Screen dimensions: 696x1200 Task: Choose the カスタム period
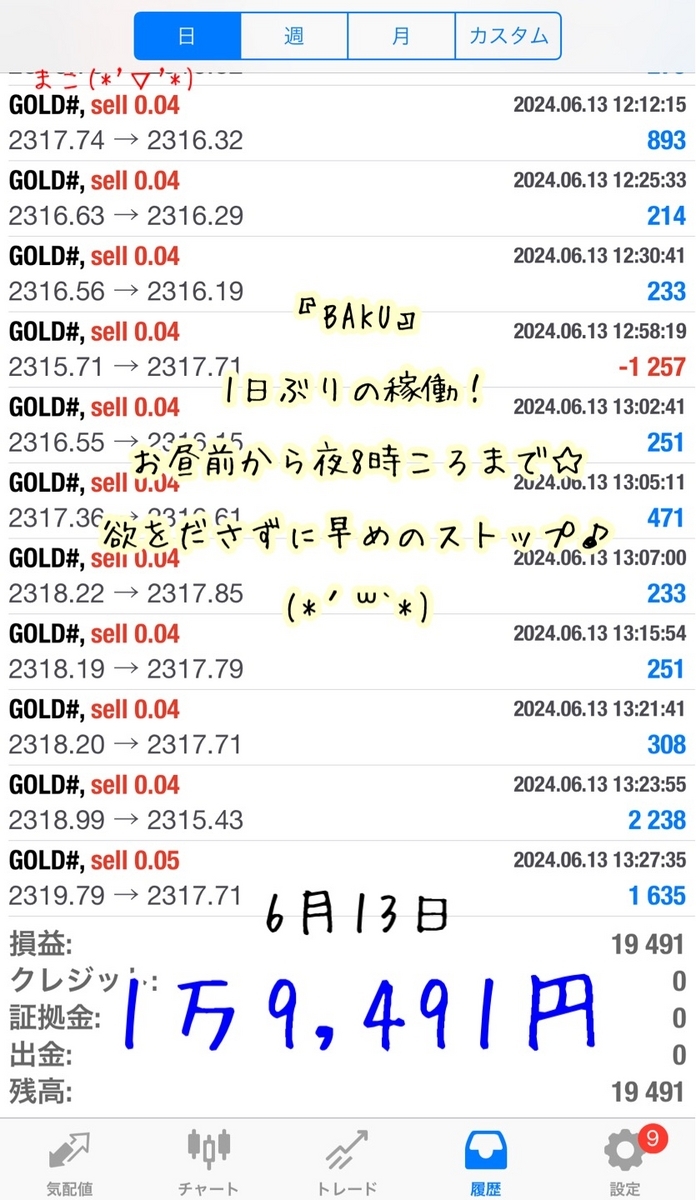tap(508, 37)
